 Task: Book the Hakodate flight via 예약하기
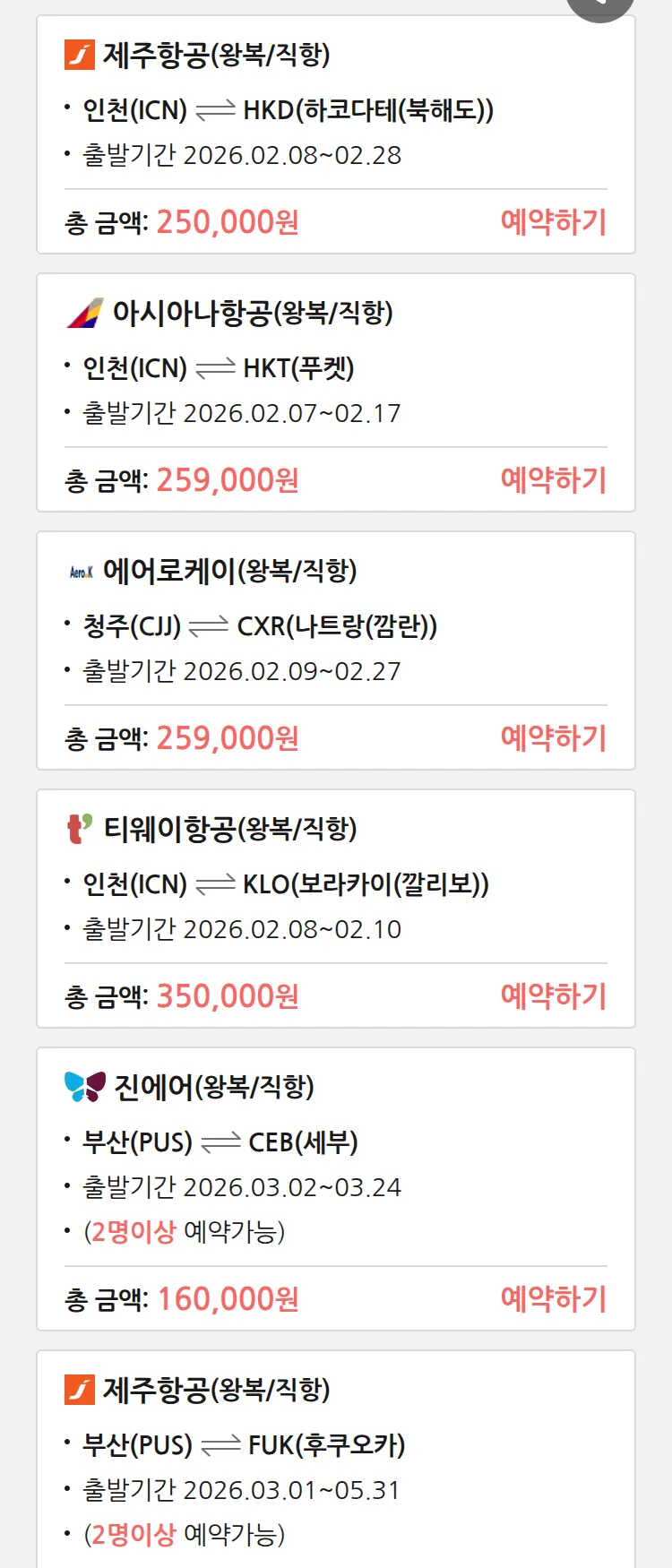coord(554,221)
